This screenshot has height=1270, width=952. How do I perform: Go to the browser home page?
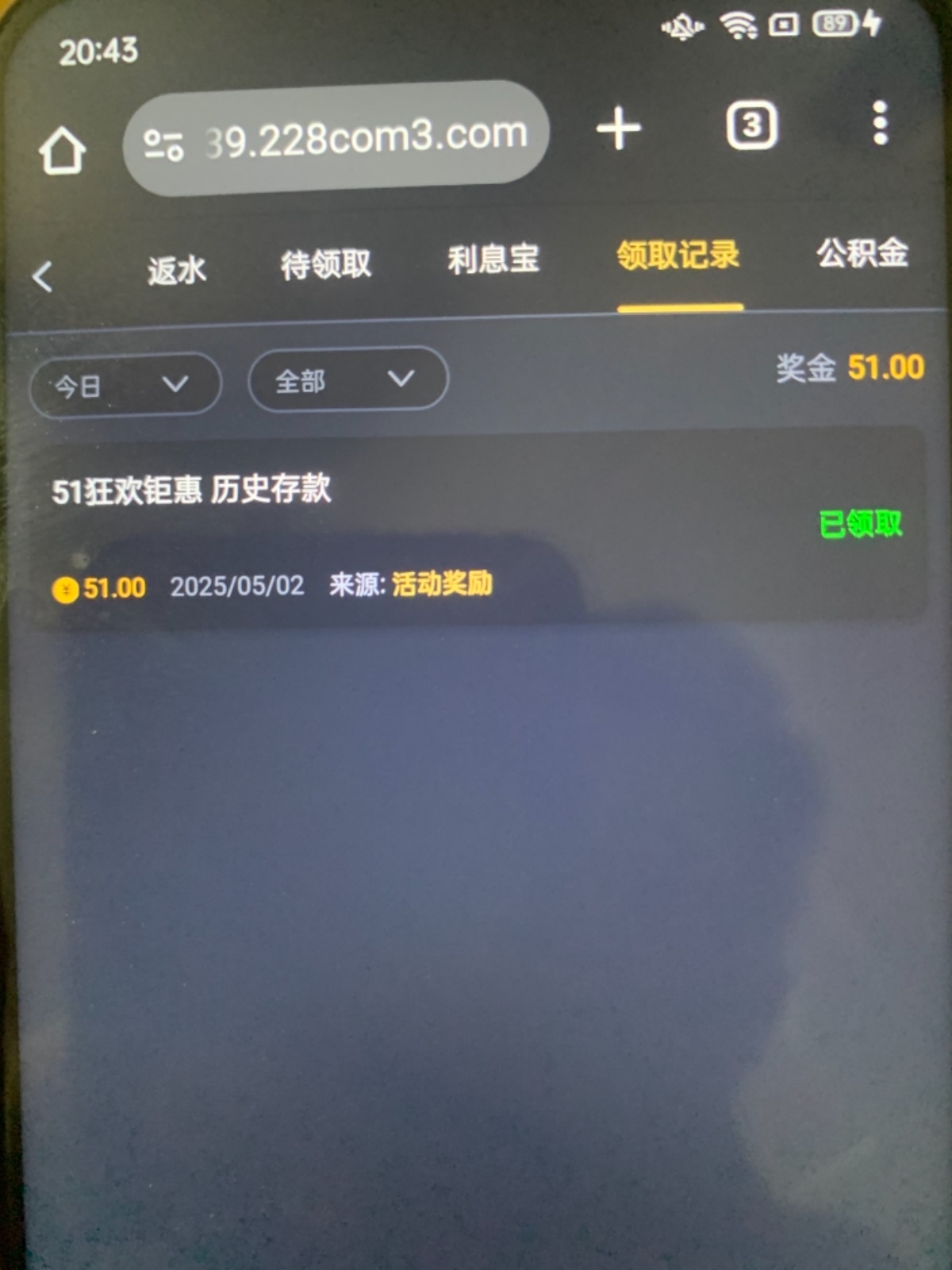(62, 151)
